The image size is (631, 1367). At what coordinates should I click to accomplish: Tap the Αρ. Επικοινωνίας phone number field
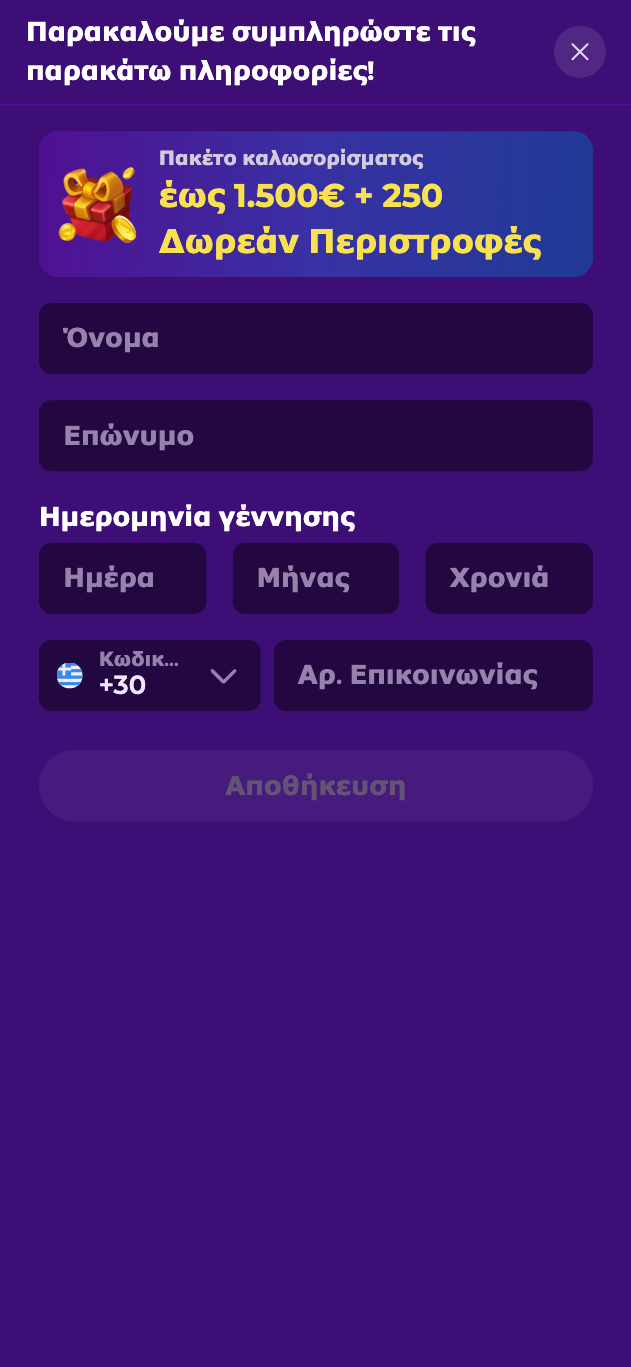(x=432, y=676)
